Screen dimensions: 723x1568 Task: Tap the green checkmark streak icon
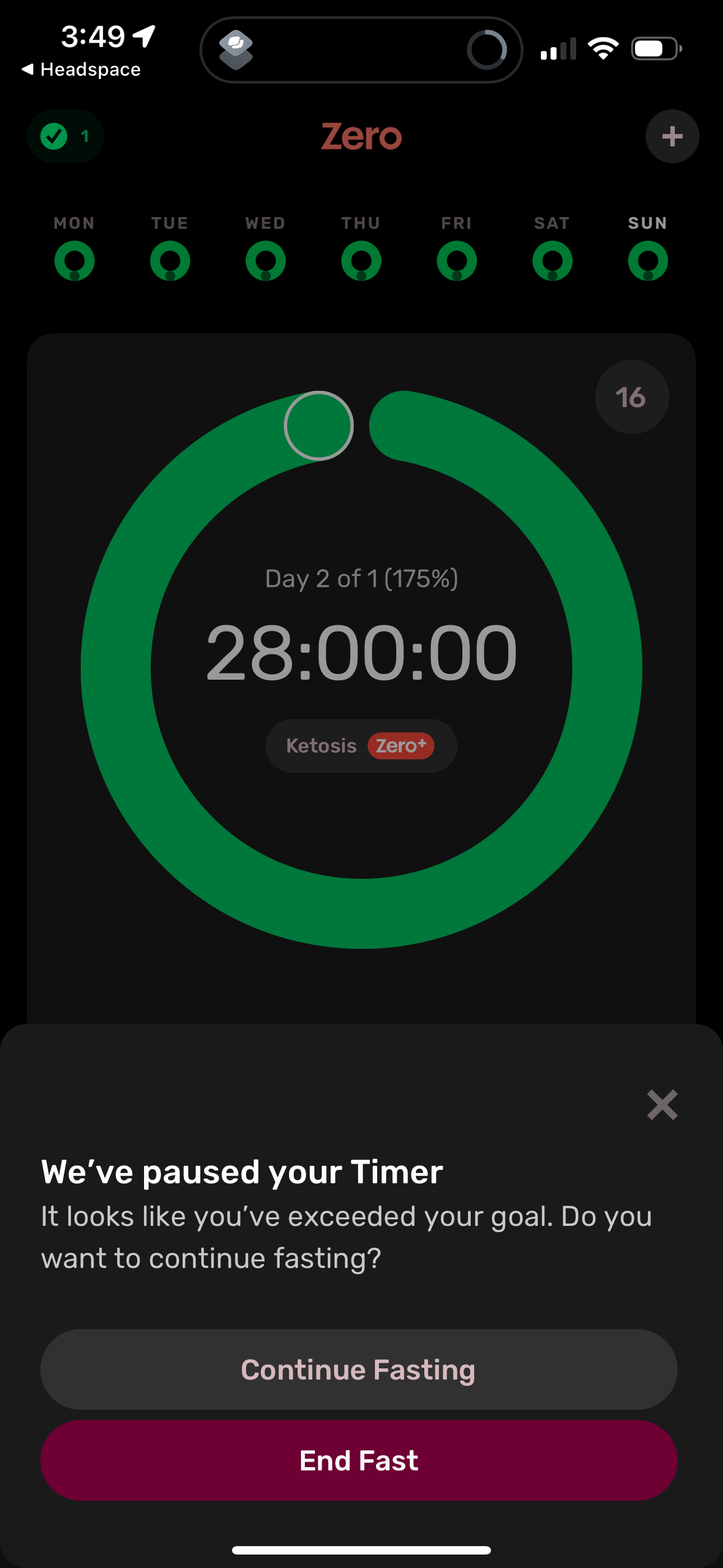(x=65, y=136)
